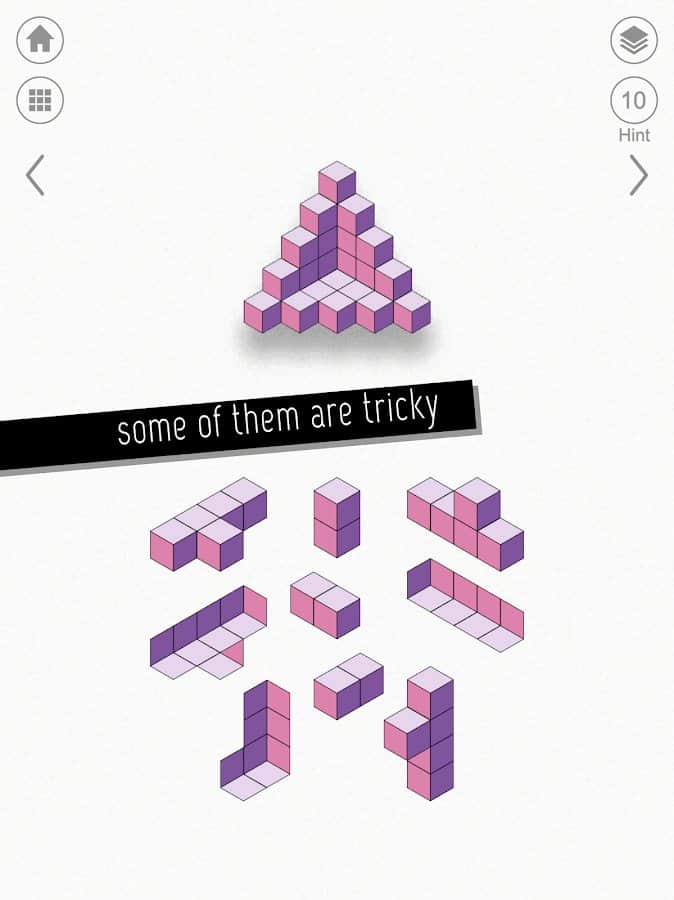Go to the home screen
Viewport: 674px width, 900px height.
pyautogui.click(x=40, y=41)
